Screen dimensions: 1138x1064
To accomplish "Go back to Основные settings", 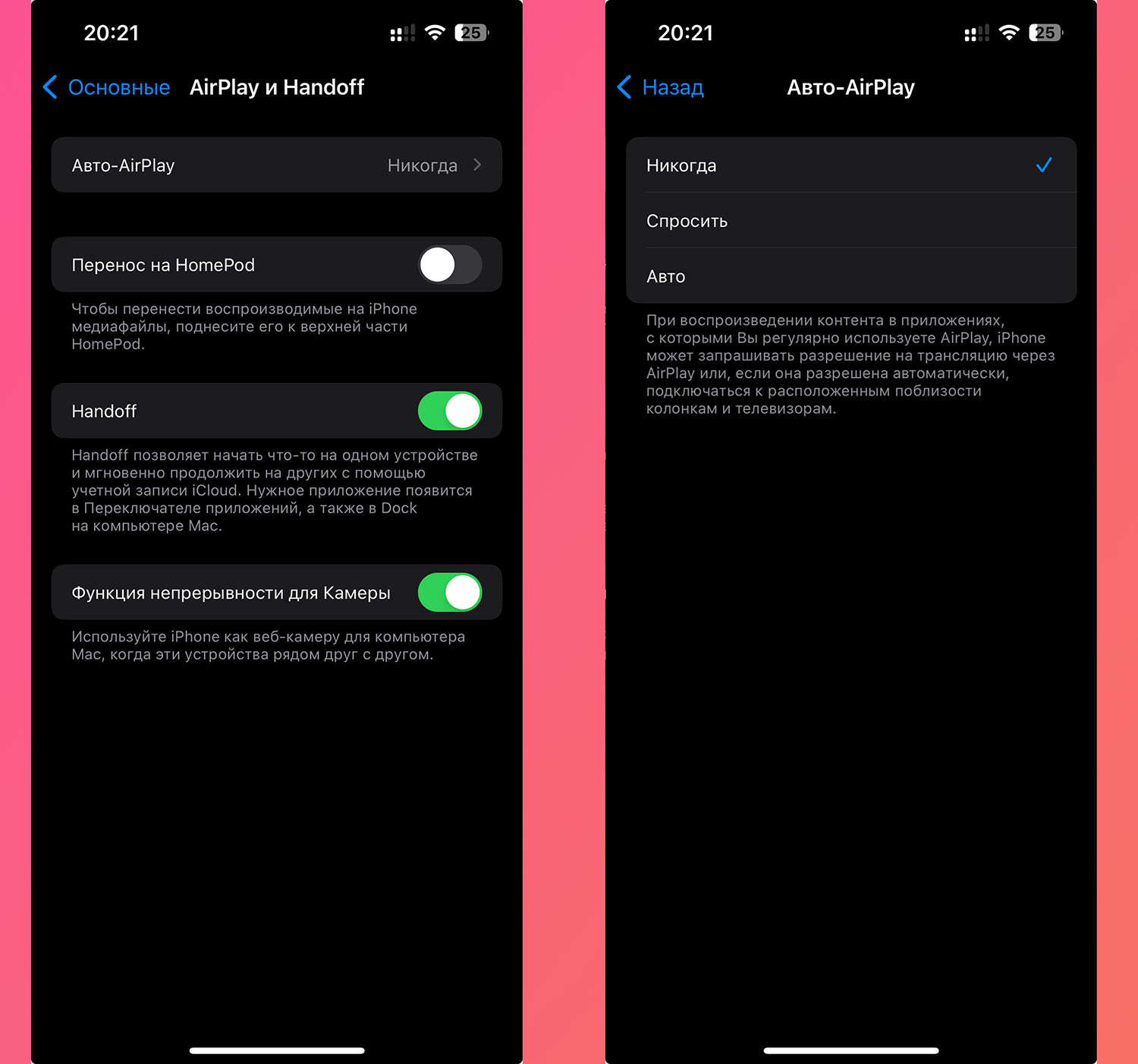I will pos(107,87).
